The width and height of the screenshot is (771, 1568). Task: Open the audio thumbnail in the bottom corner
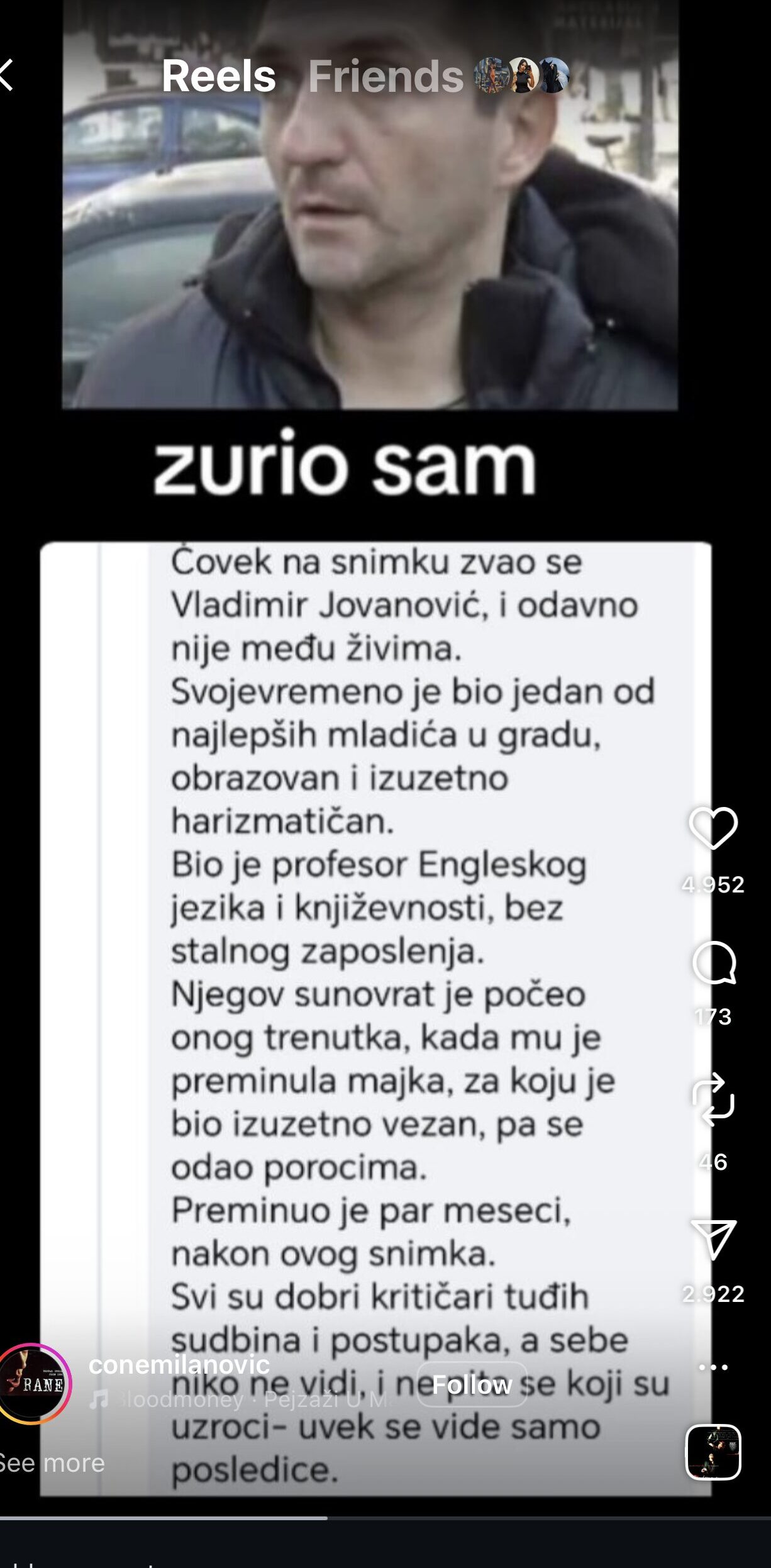(x=713, y=1452)
